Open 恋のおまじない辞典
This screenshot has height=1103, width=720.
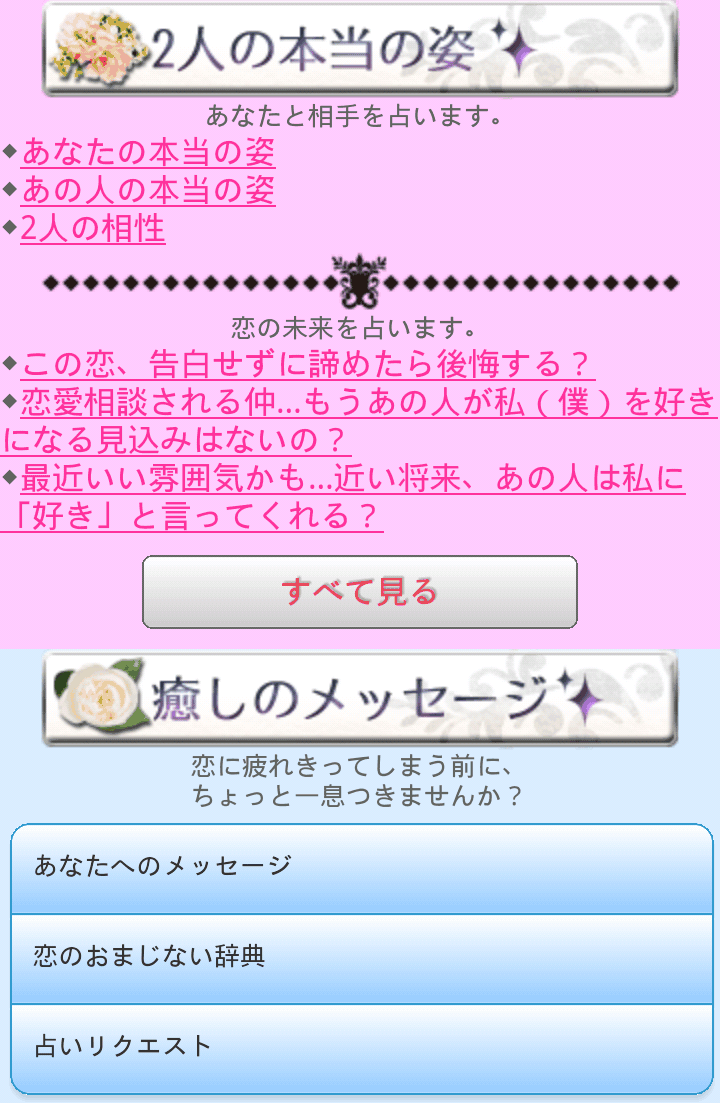tap(361, 958)
